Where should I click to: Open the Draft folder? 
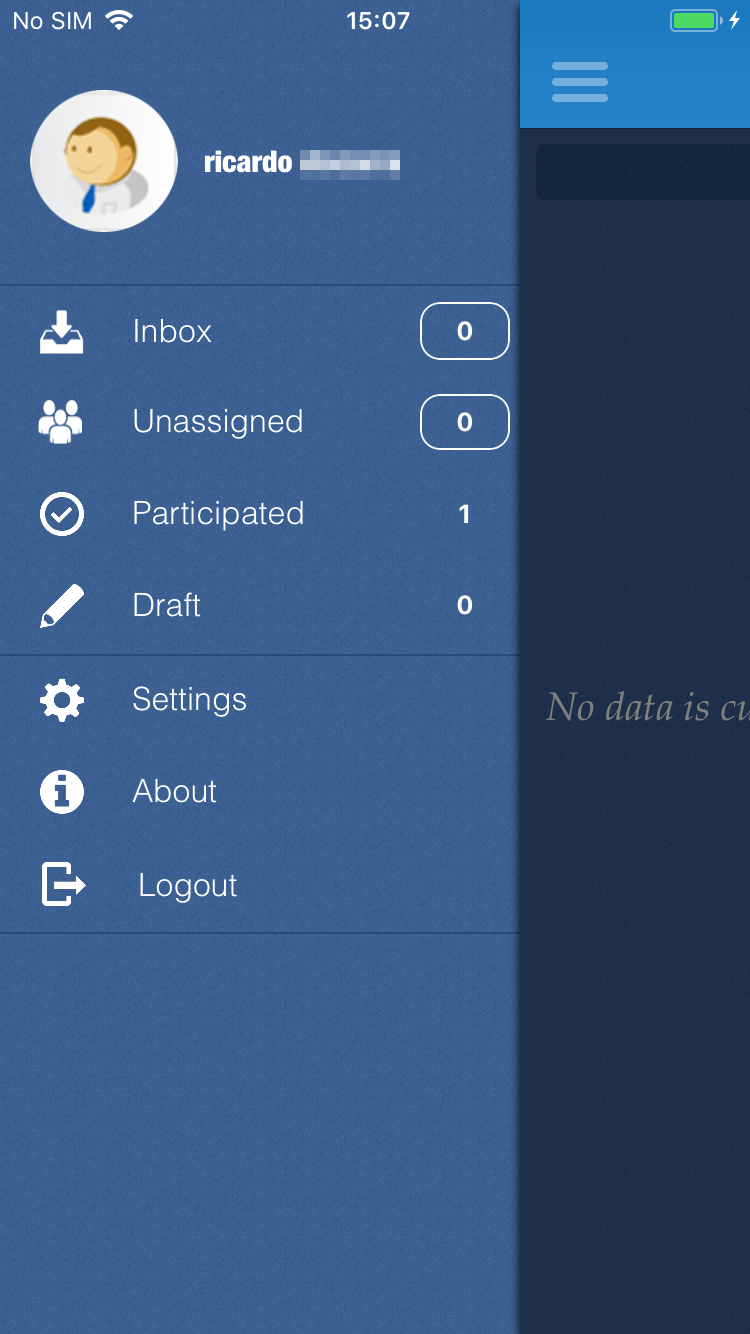click(x=166, y=605)
